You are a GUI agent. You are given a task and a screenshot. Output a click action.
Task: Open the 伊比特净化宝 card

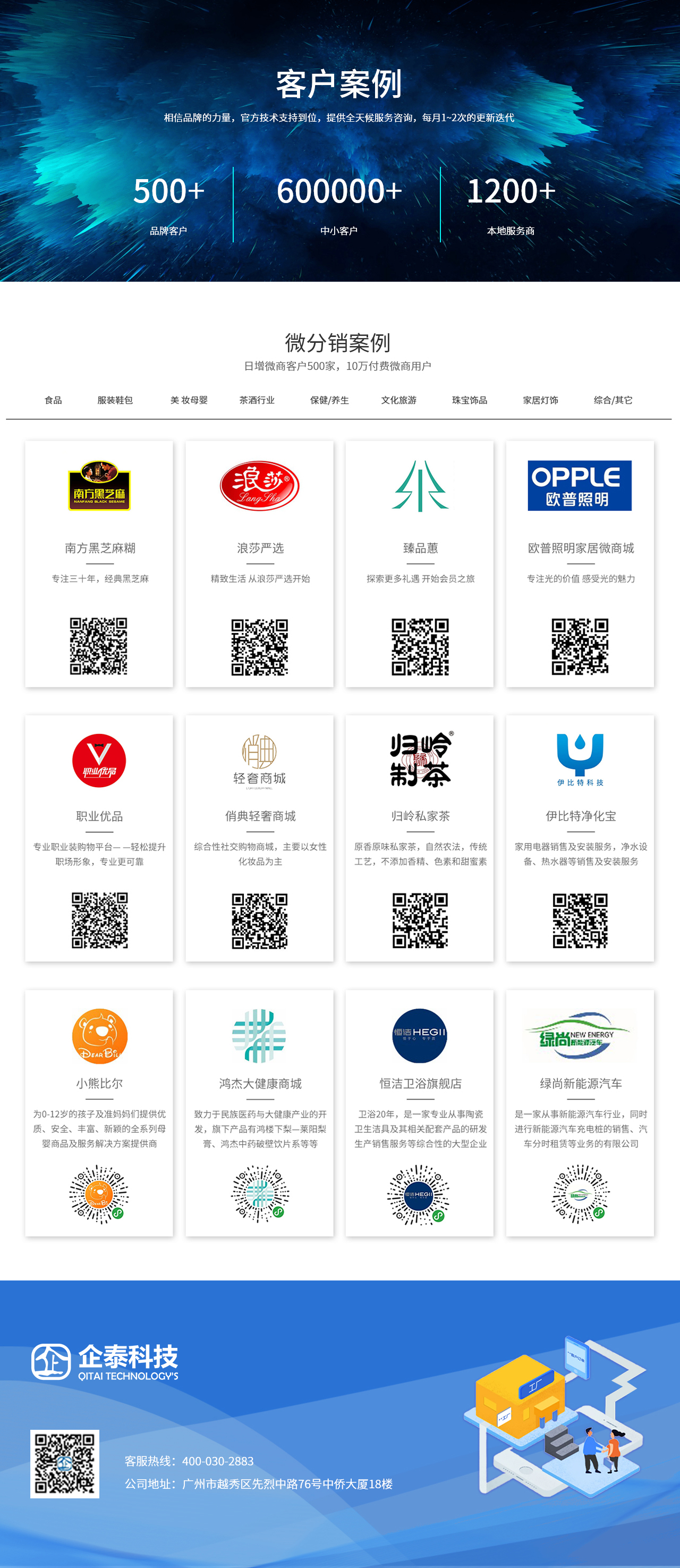click(580, 816)
